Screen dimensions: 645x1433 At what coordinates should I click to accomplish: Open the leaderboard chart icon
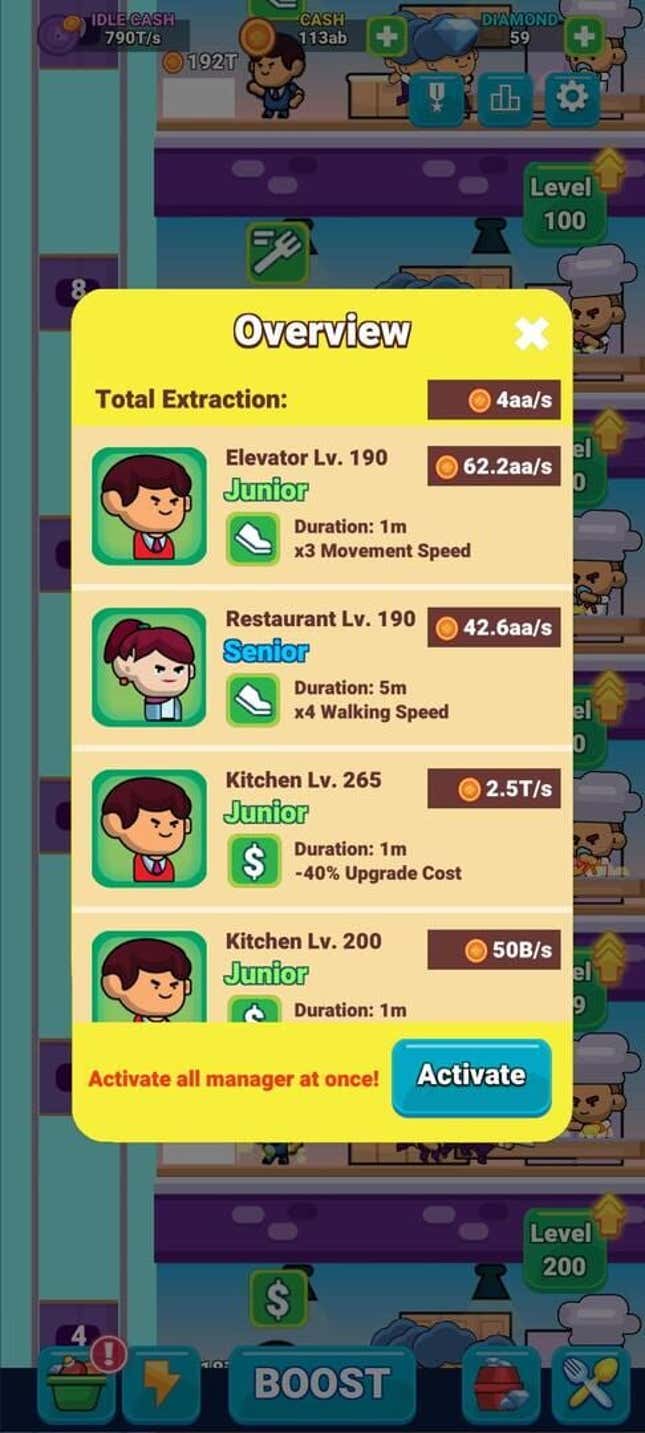[x=505, y=98]
